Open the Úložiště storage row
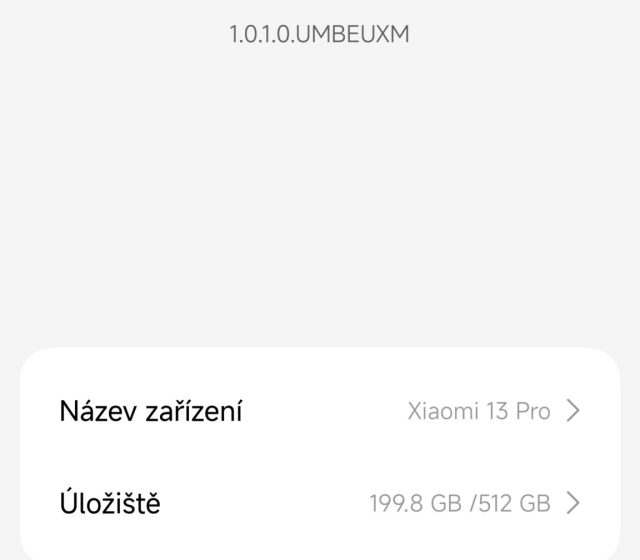This screenshot has height=560, width=640. click(320, 502)
